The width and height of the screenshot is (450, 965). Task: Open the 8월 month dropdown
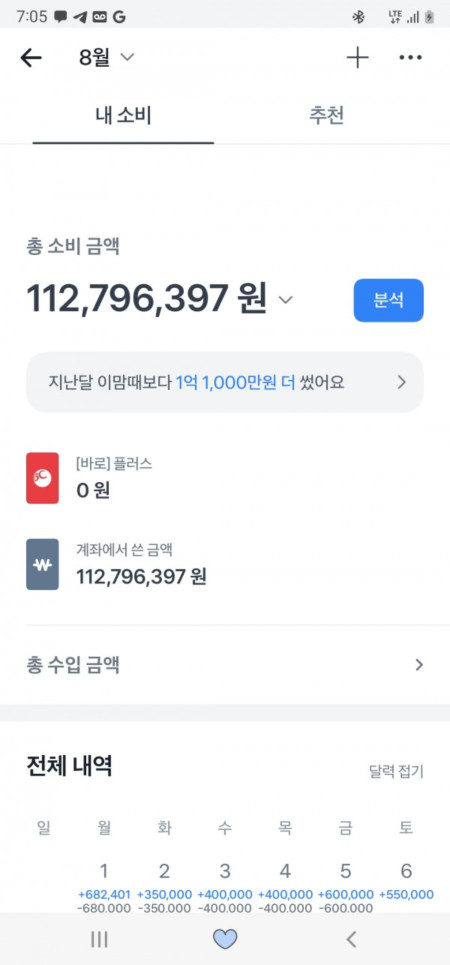pos(106,58)
